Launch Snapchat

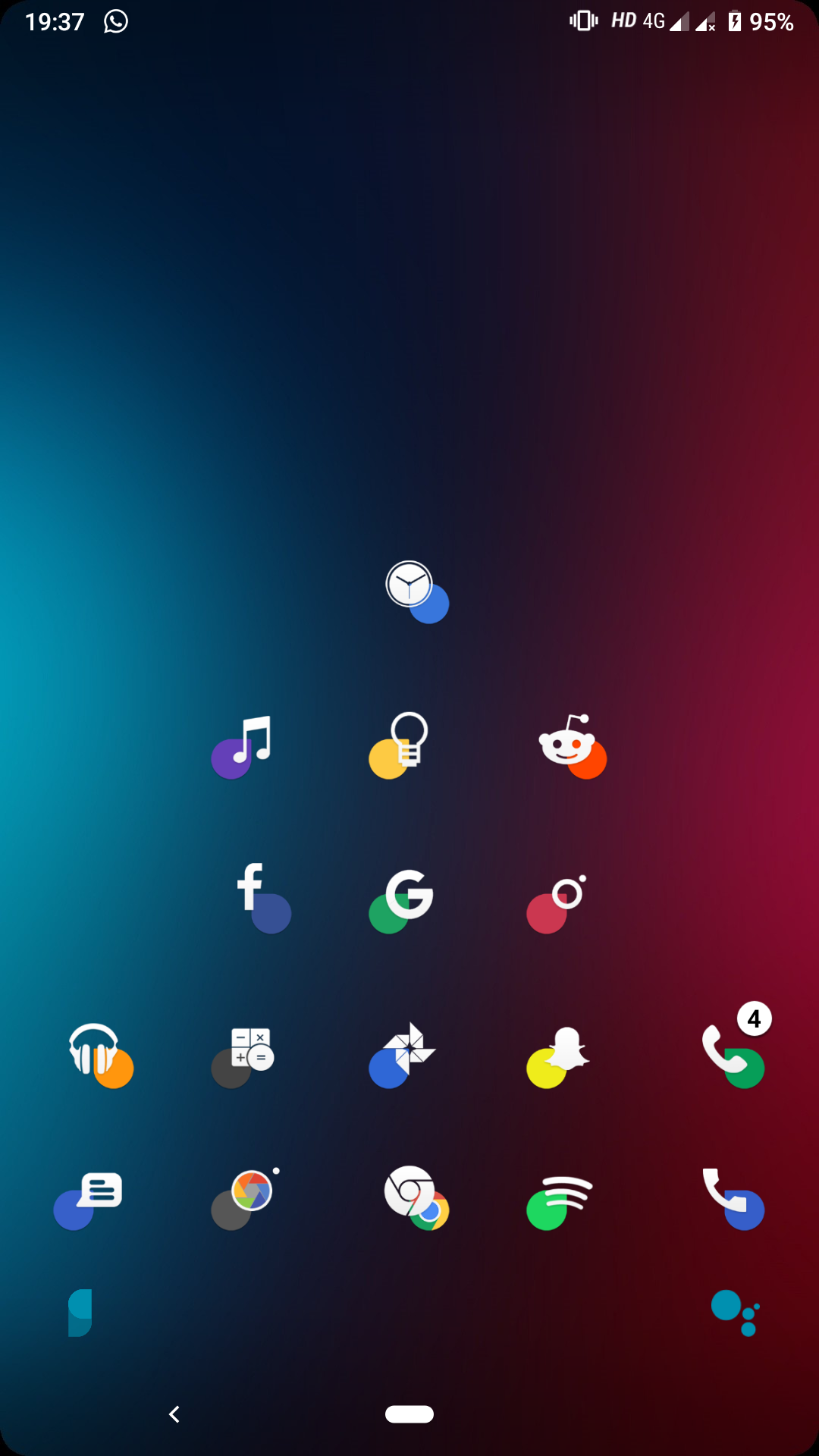tap(559, 1056)
